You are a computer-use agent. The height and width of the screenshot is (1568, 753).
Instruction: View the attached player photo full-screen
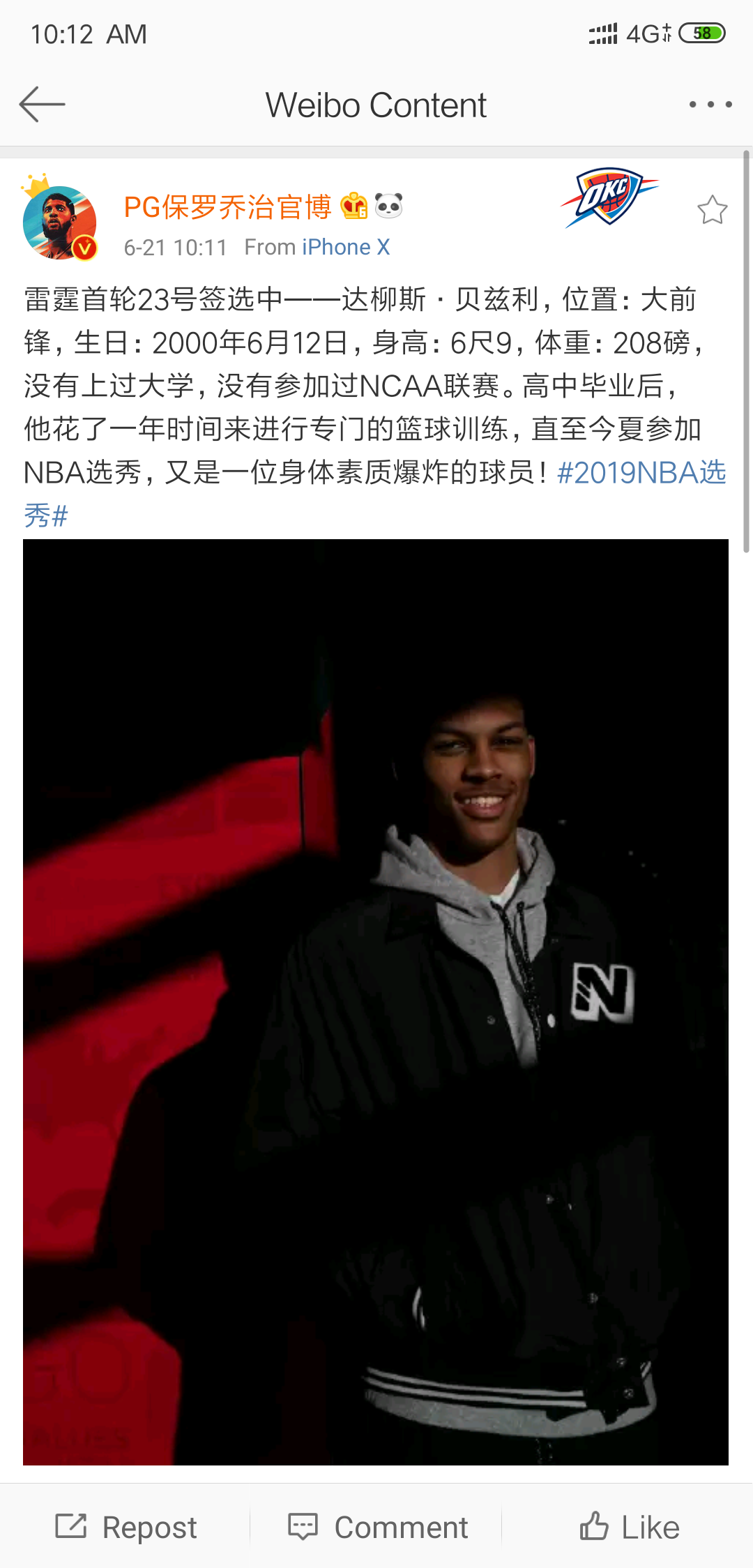[376, 1002]
